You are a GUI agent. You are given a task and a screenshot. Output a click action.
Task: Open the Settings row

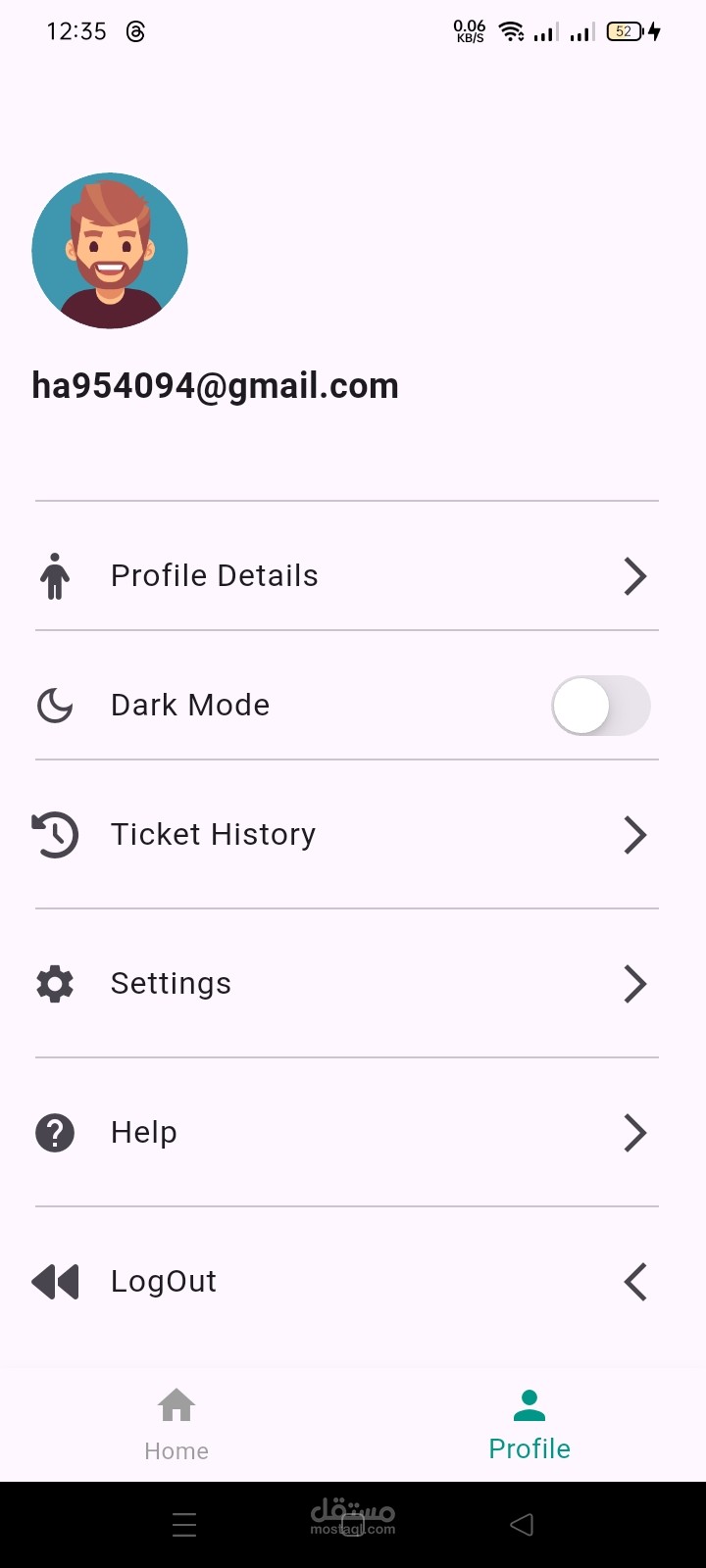pos(343,984)
